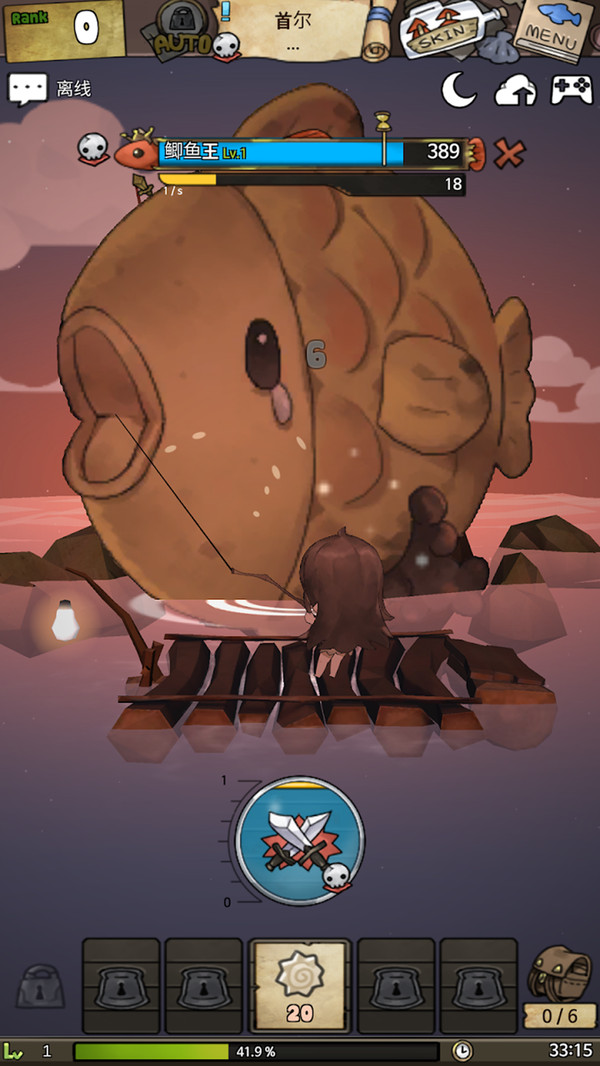Open the MENU book

(x=553, y=30)
